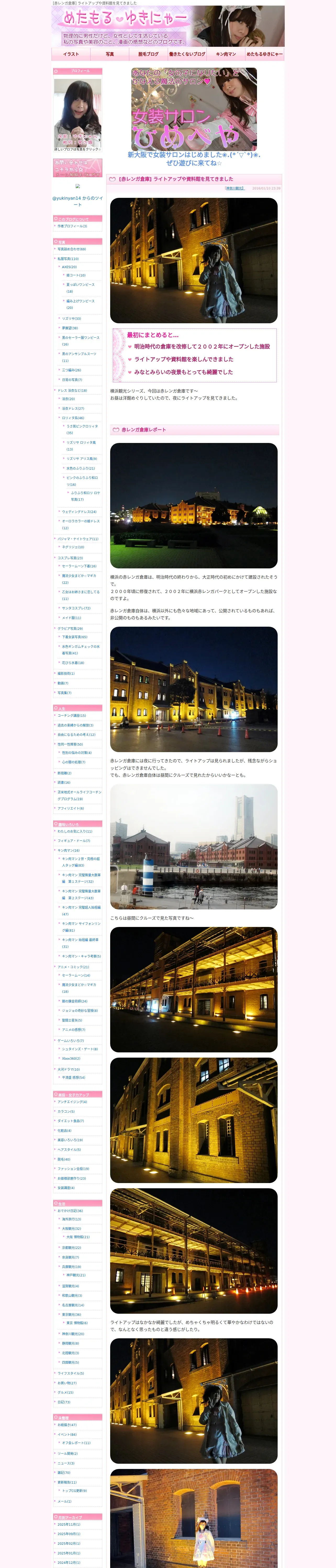The height and width of the screenshot is (1568, 336).
Task: Open ウェディングドレス(24) category
Action: (79, 512)
